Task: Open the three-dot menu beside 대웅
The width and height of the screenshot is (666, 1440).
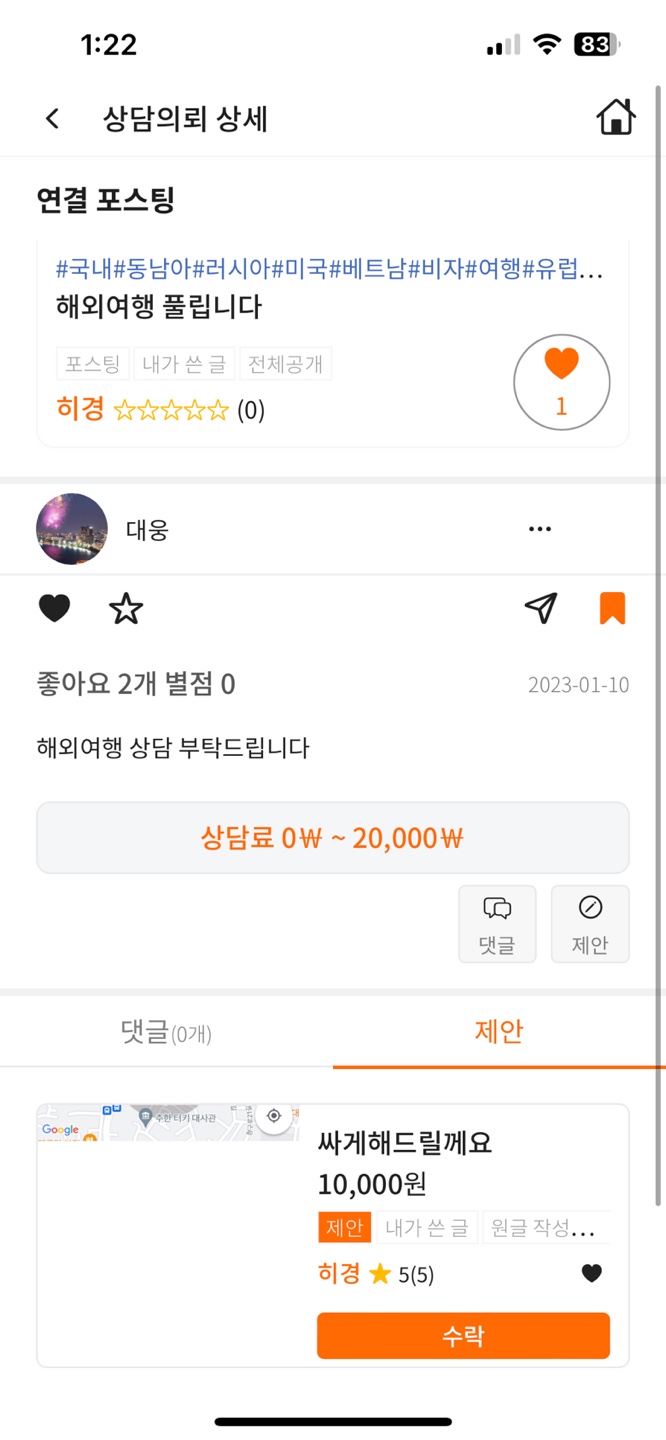Action: (x=540, y=529)
